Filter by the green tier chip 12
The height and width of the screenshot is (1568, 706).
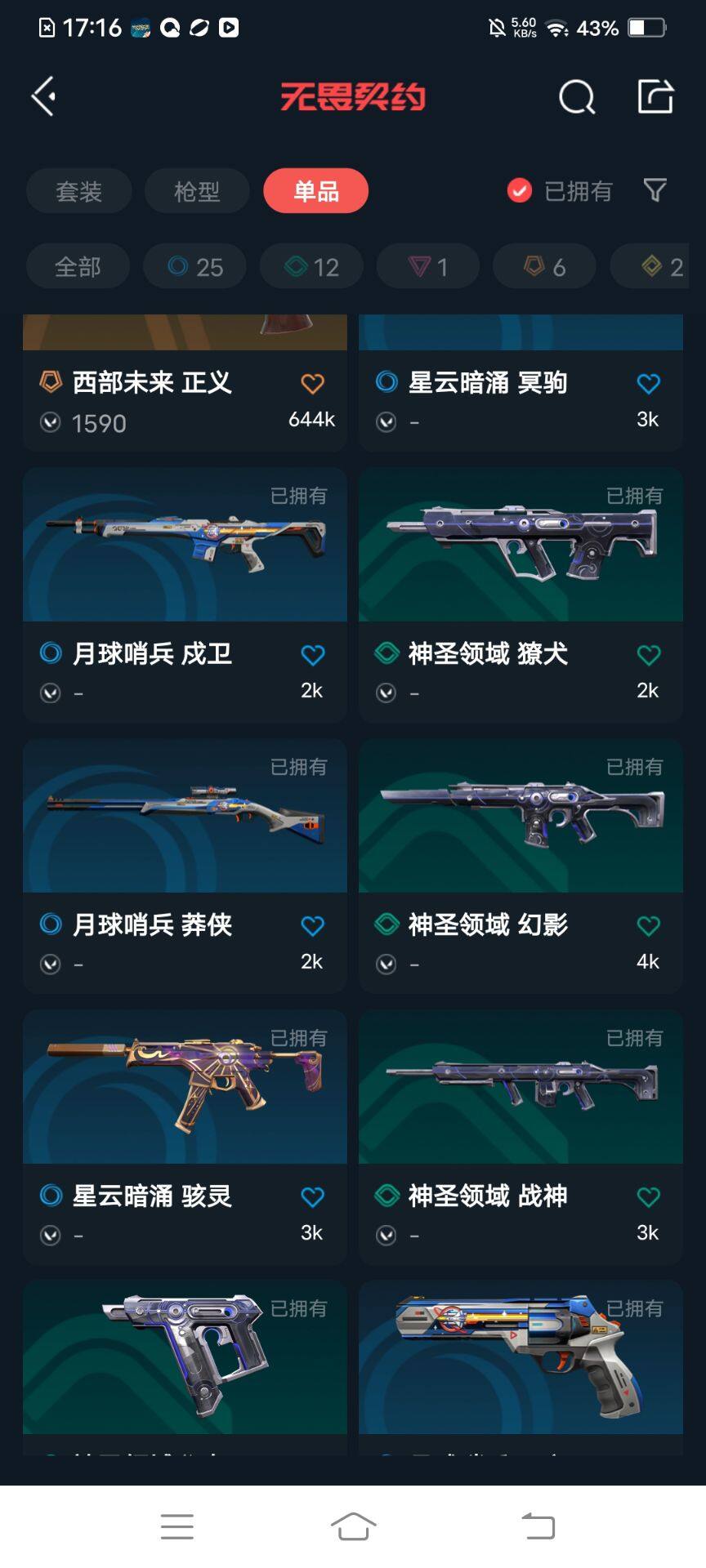tap(311, 266)
